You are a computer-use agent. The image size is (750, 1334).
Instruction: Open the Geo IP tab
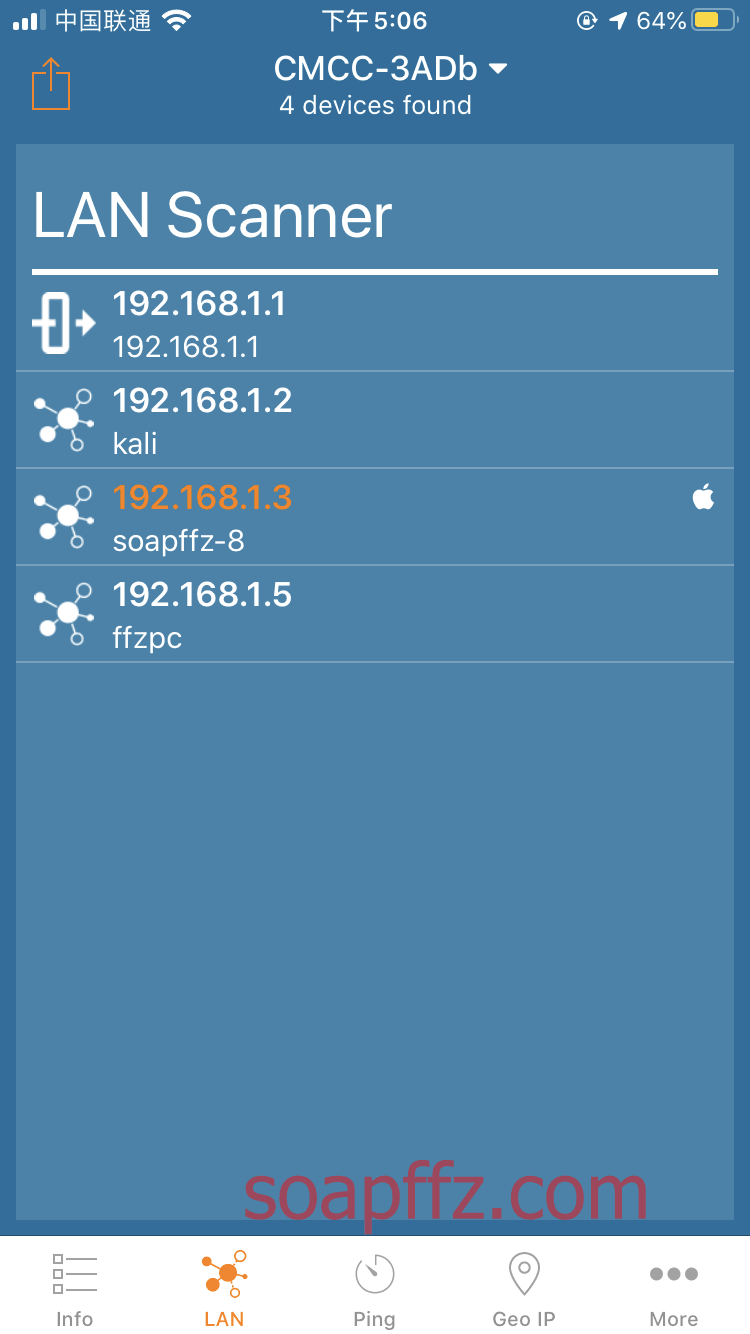[x=524, y=1289]
